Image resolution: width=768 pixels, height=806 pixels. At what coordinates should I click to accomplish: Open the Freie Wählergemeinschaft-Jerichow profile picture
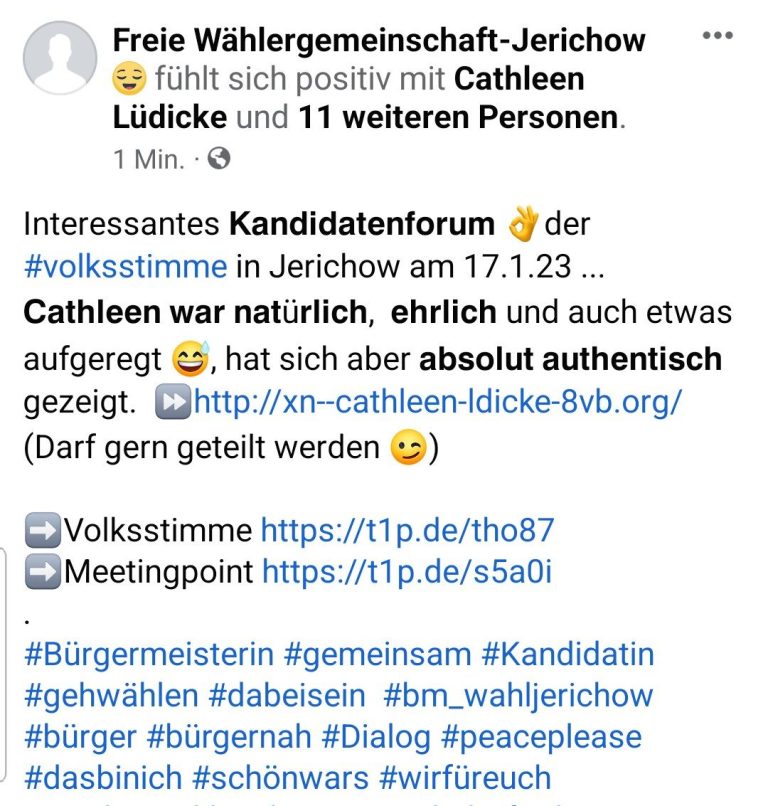click(60, 57)
